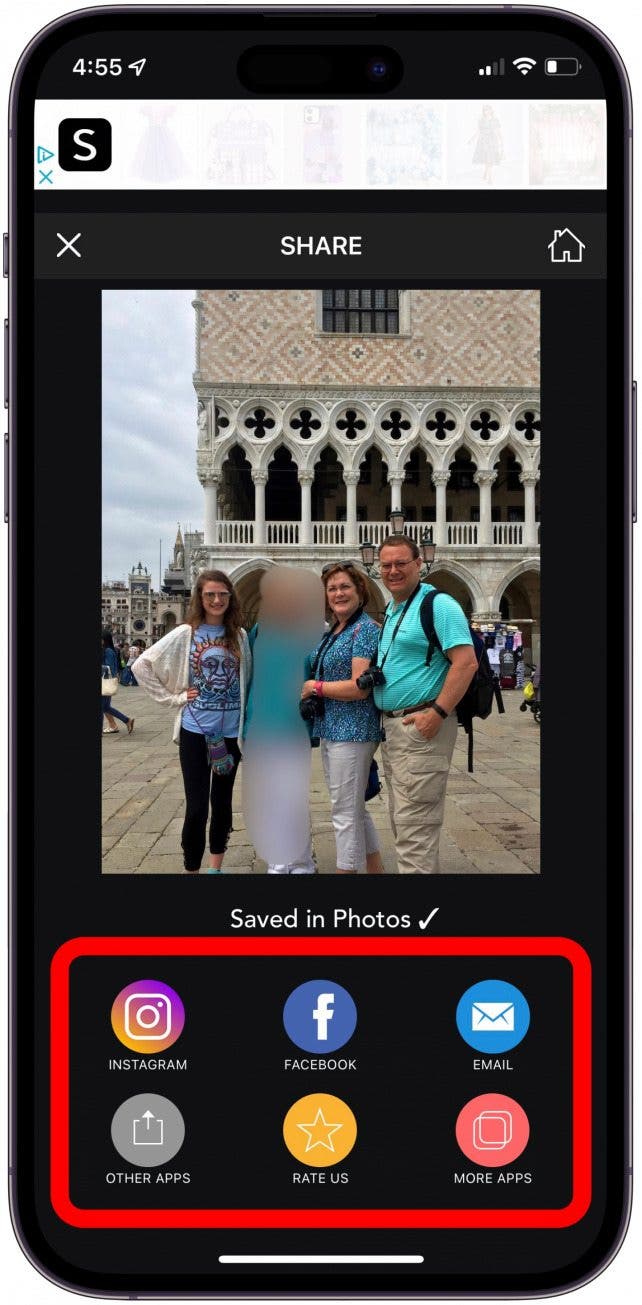The image size is (642, 1305).
Task: Send the photo by Email
Action: (493, 1016)
